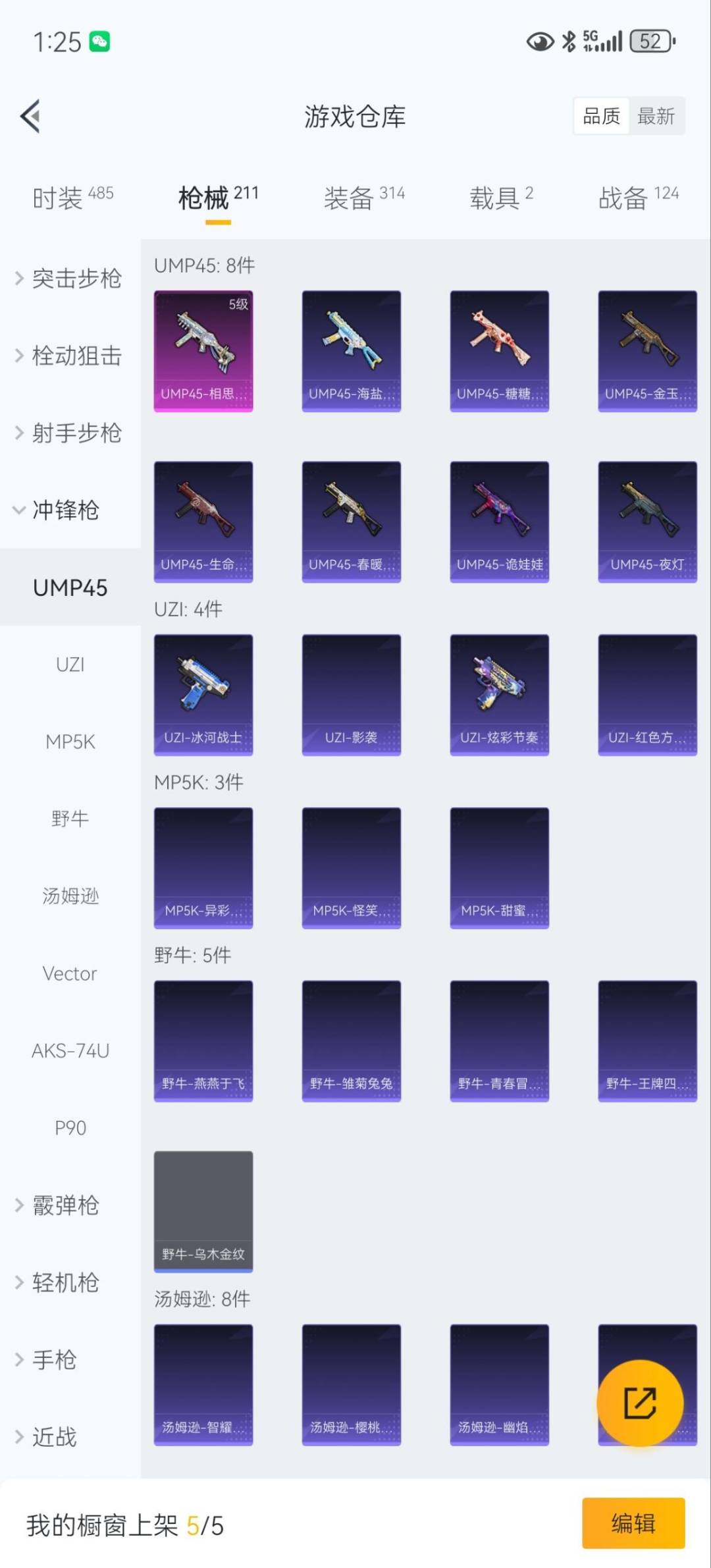Select the UZI-冰河战士 skin
Image resolution: width=711 pixels, height=1568 pixels.
[202, 693]
